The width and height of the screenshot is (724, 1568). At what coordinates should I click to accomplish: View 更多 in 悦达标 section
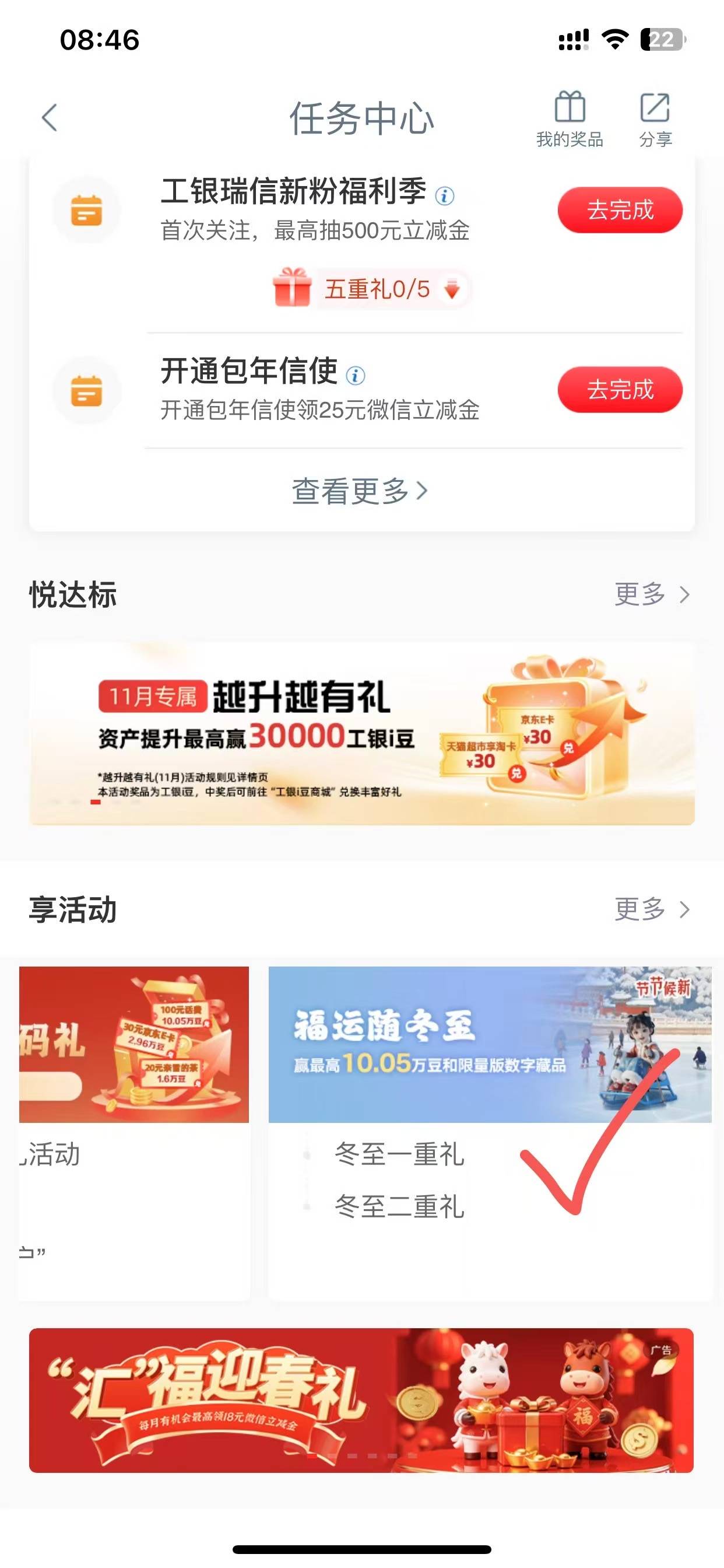tap(652, 594)
